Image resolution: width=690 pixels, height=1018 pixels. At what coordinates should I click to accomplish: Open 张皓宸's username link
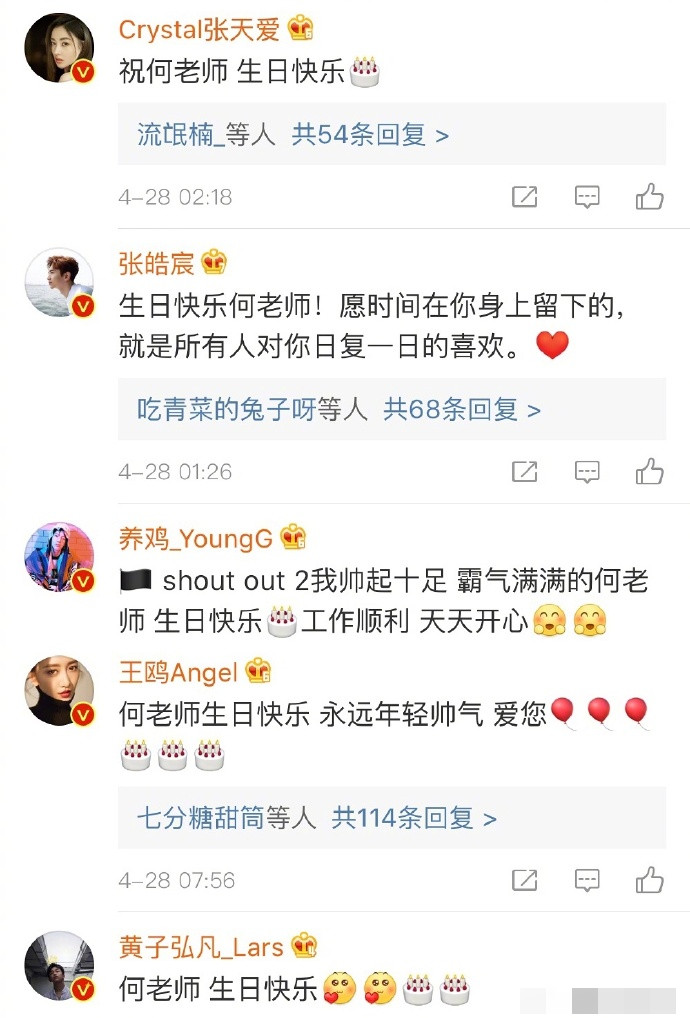pyautogui.click(x=156, y=264)
